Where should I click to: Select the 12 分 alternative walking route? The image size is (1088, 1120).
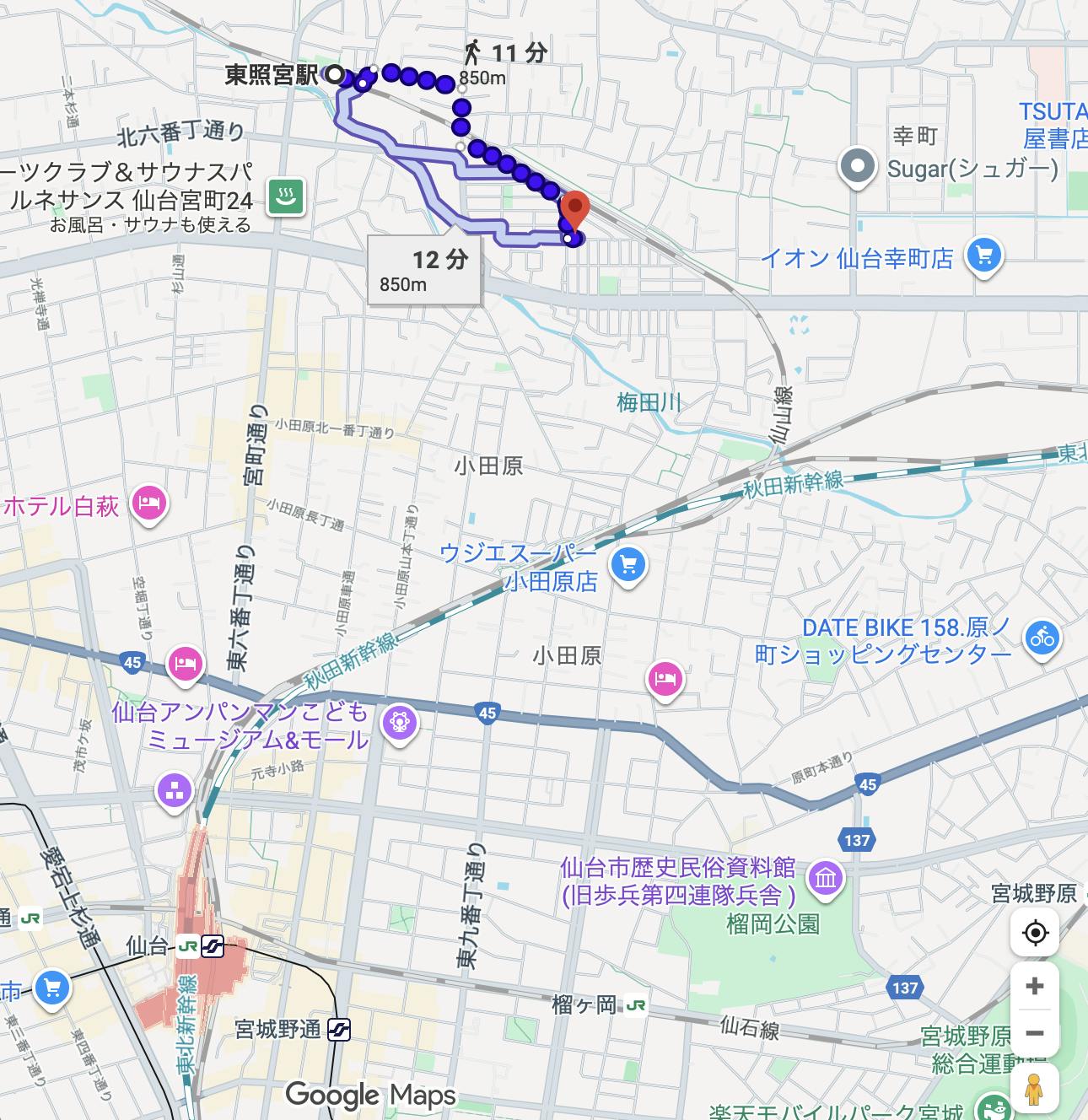click(x=425, y=270)
